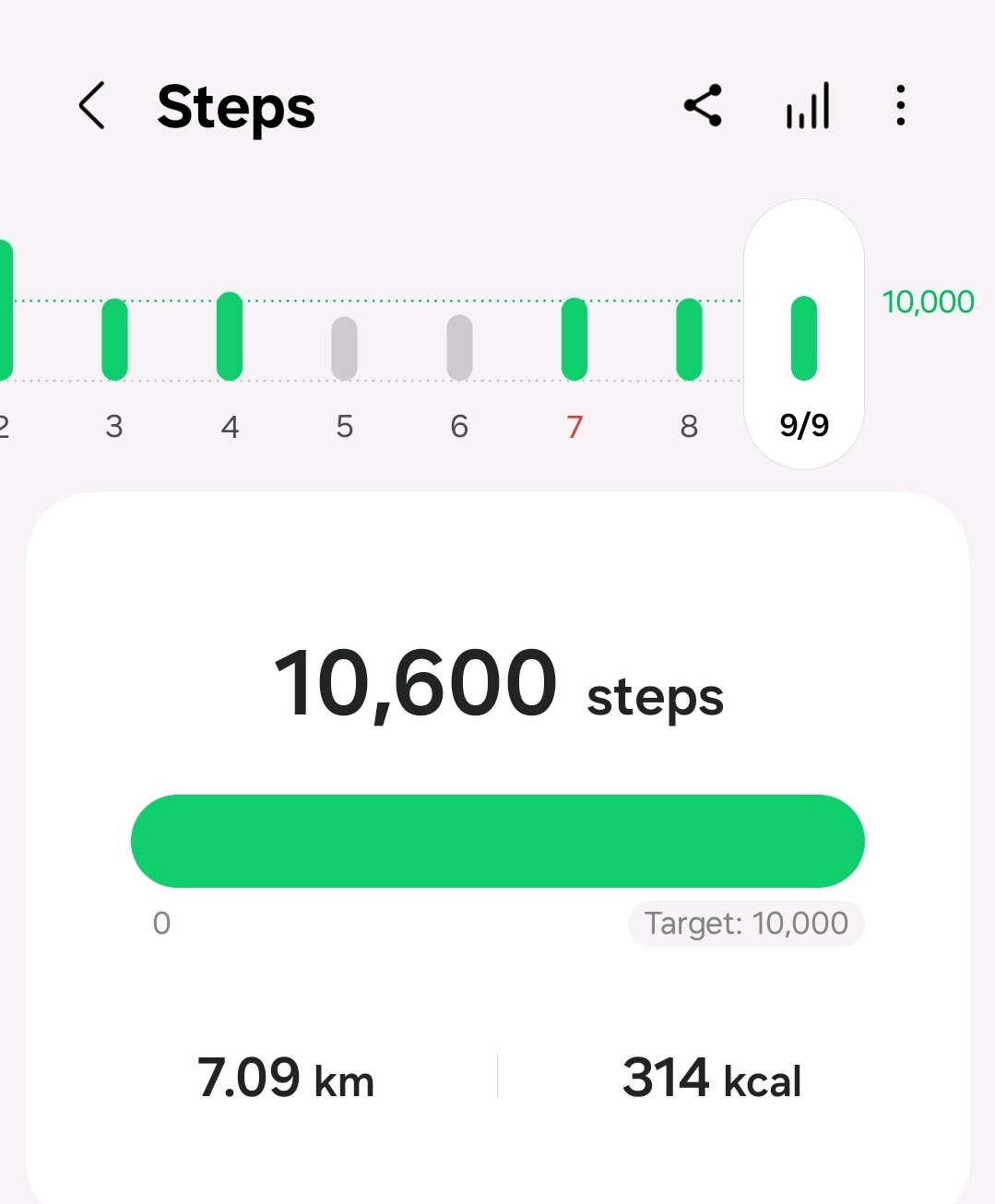Image resolution: width=995 pixels, height=1204 pixels.
Task: Share today's step count
Action: (x=703, y=106)
